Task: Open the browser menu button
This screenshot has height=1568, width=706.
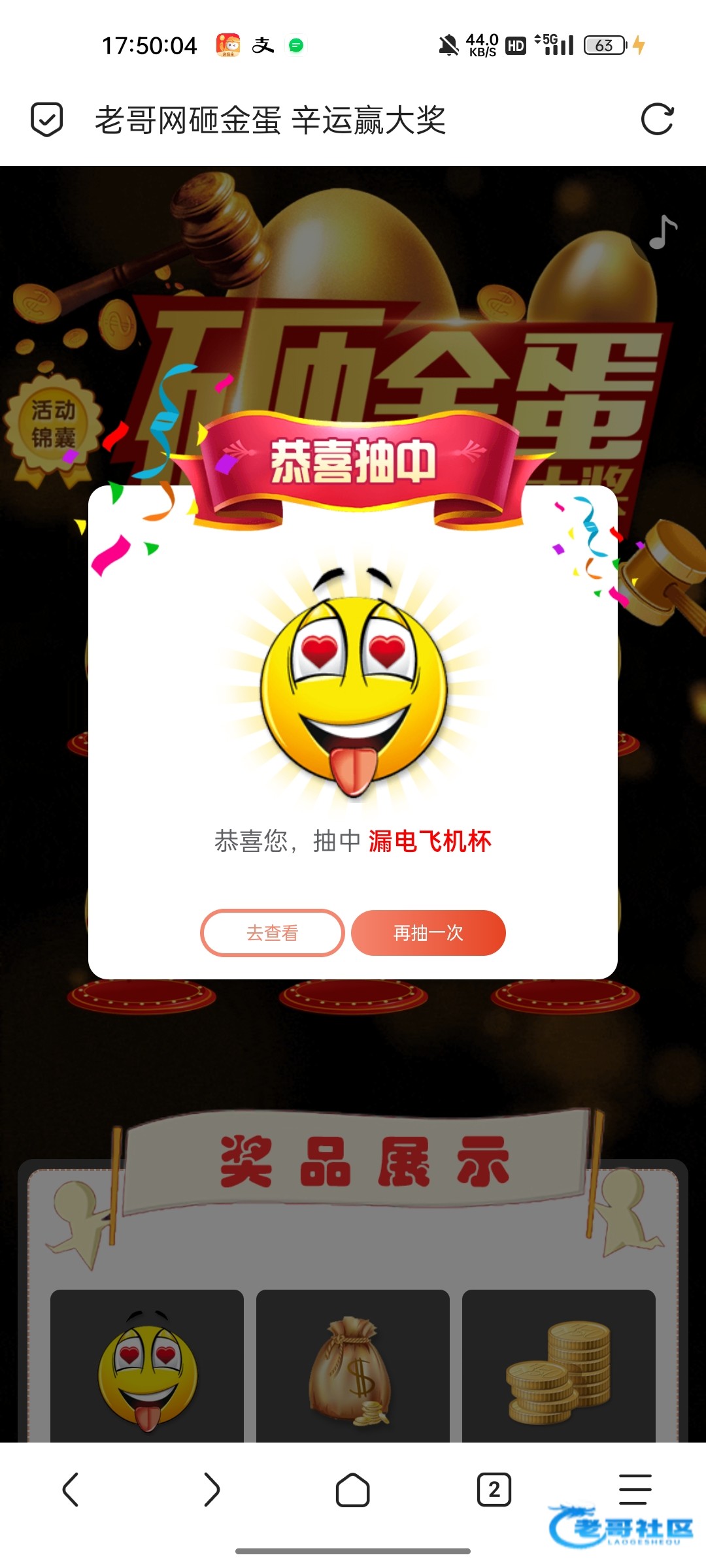Action: pos(635,1490)
